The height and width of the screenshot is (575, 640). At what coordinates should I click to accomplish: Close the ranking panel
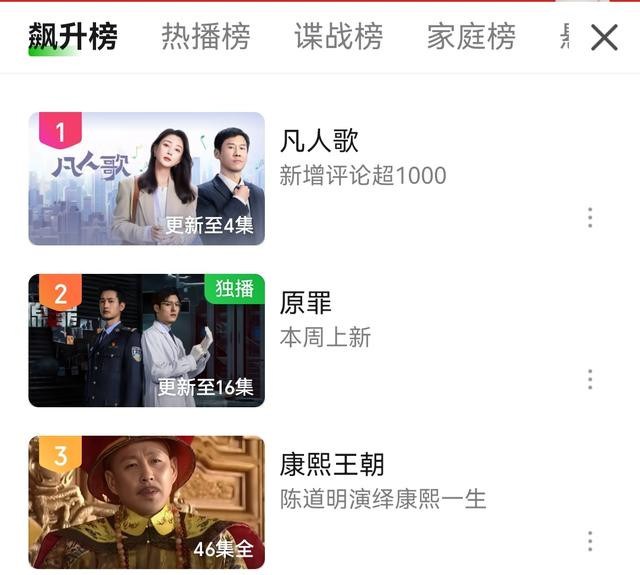click(x=604, y=38)
